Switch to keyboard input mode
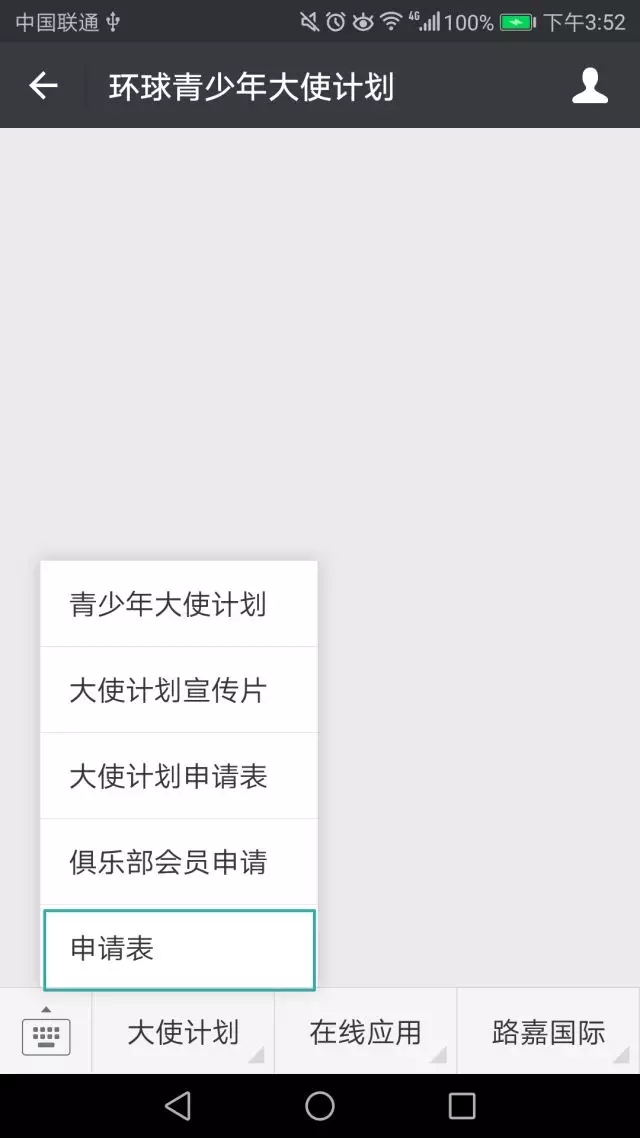The image size is (640, 1138). click(x=46, y=1031)
